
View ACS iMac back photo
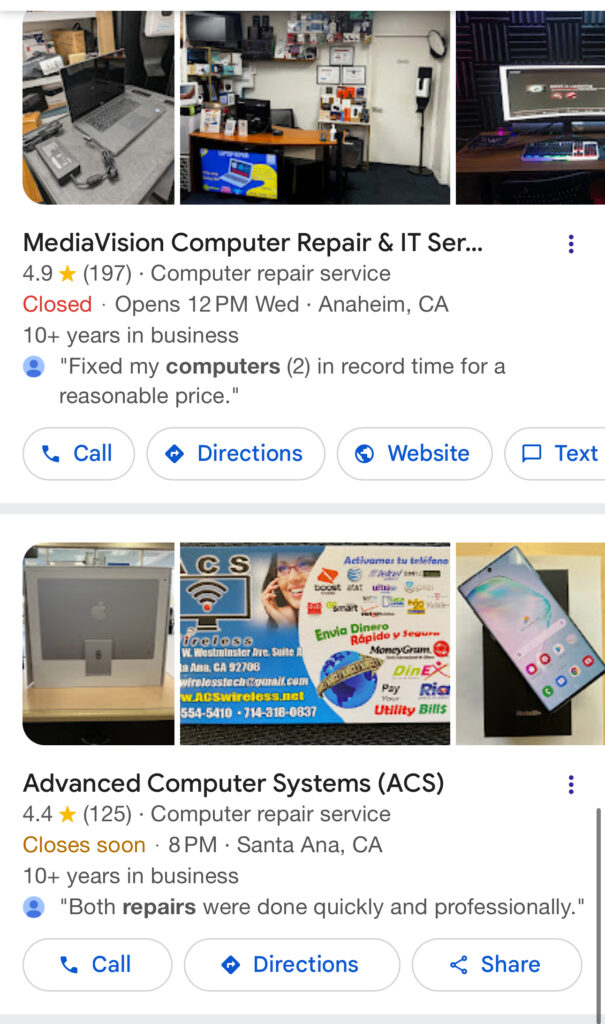tap(98, 644)
